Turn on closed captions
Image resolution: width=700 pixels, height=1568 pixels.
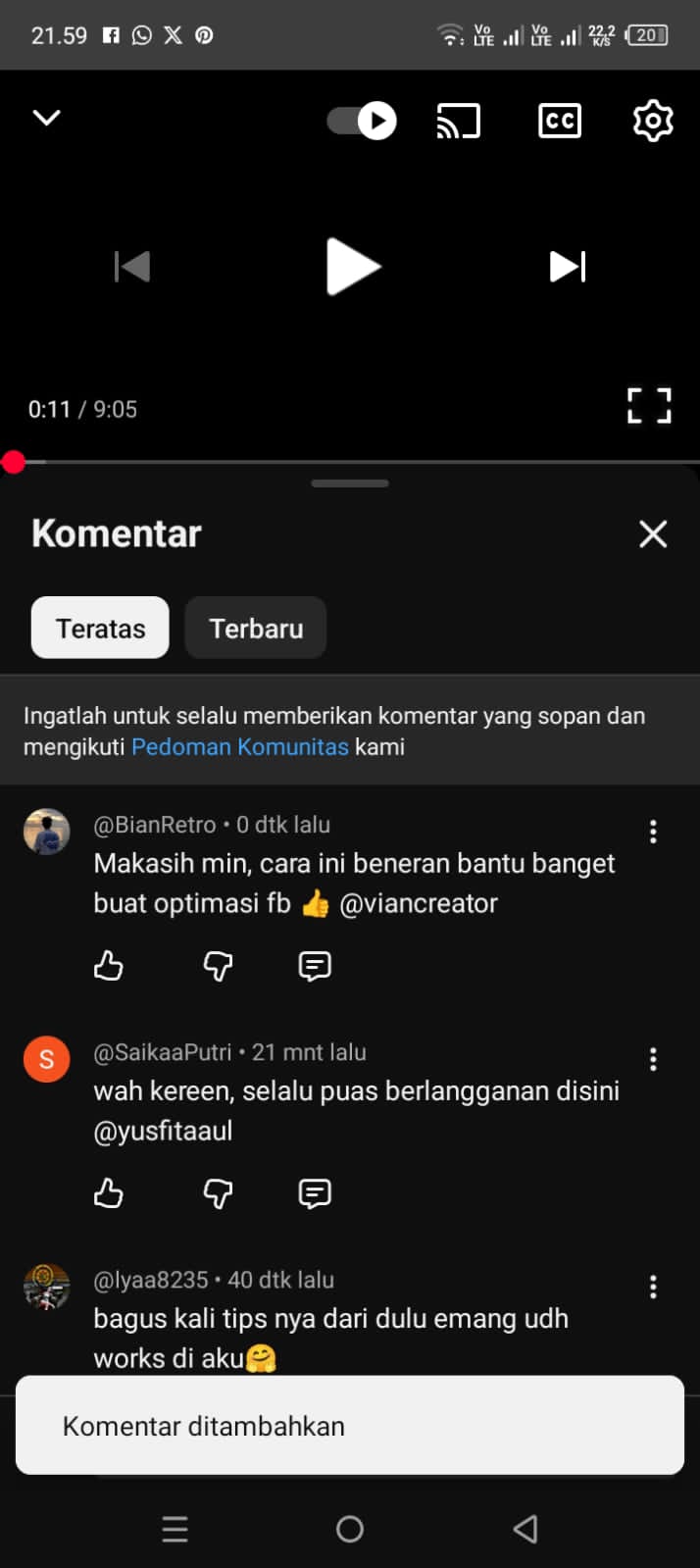[560, 121]
